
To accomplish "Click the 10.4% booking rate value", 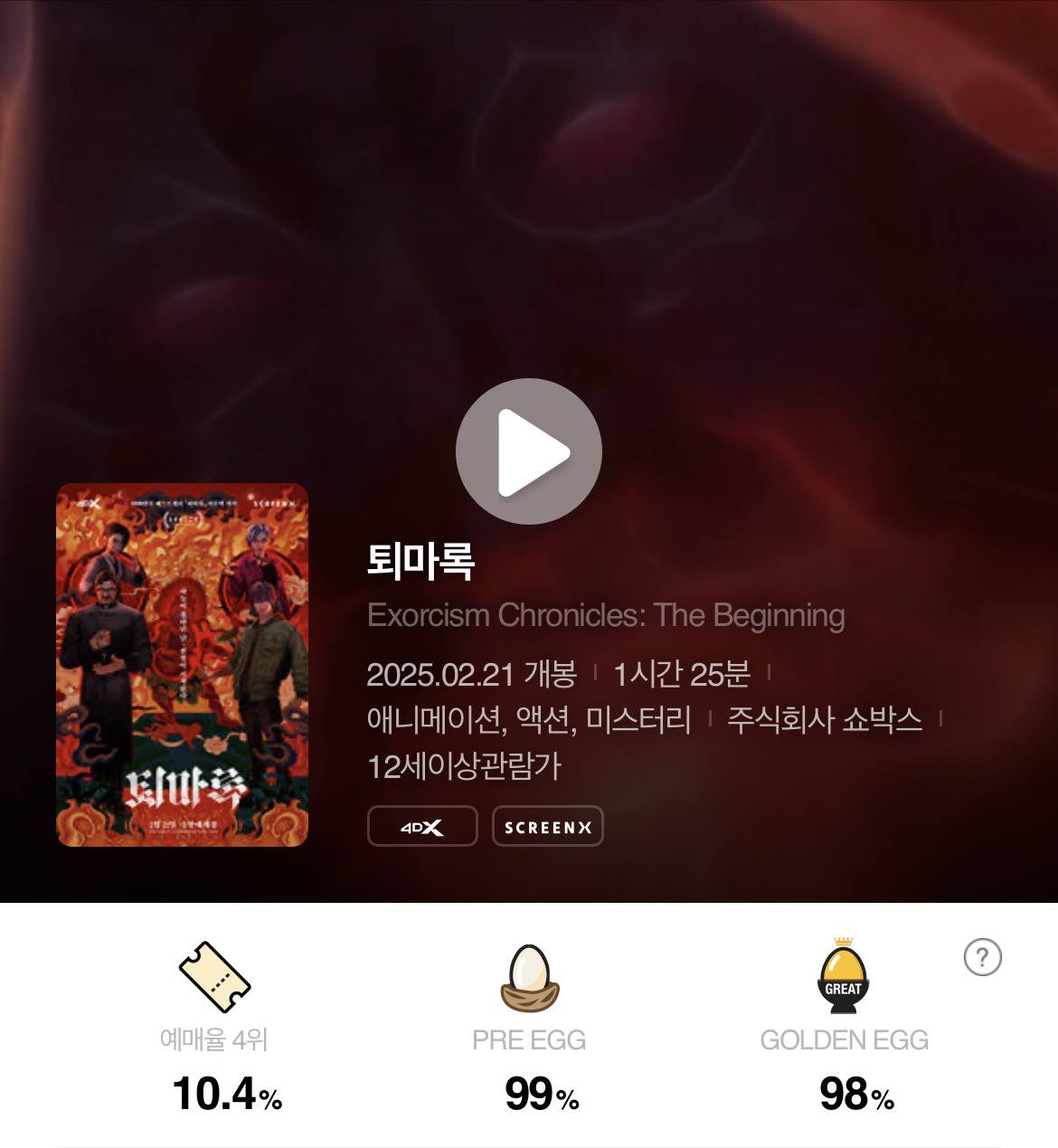I will [225, 1097].
